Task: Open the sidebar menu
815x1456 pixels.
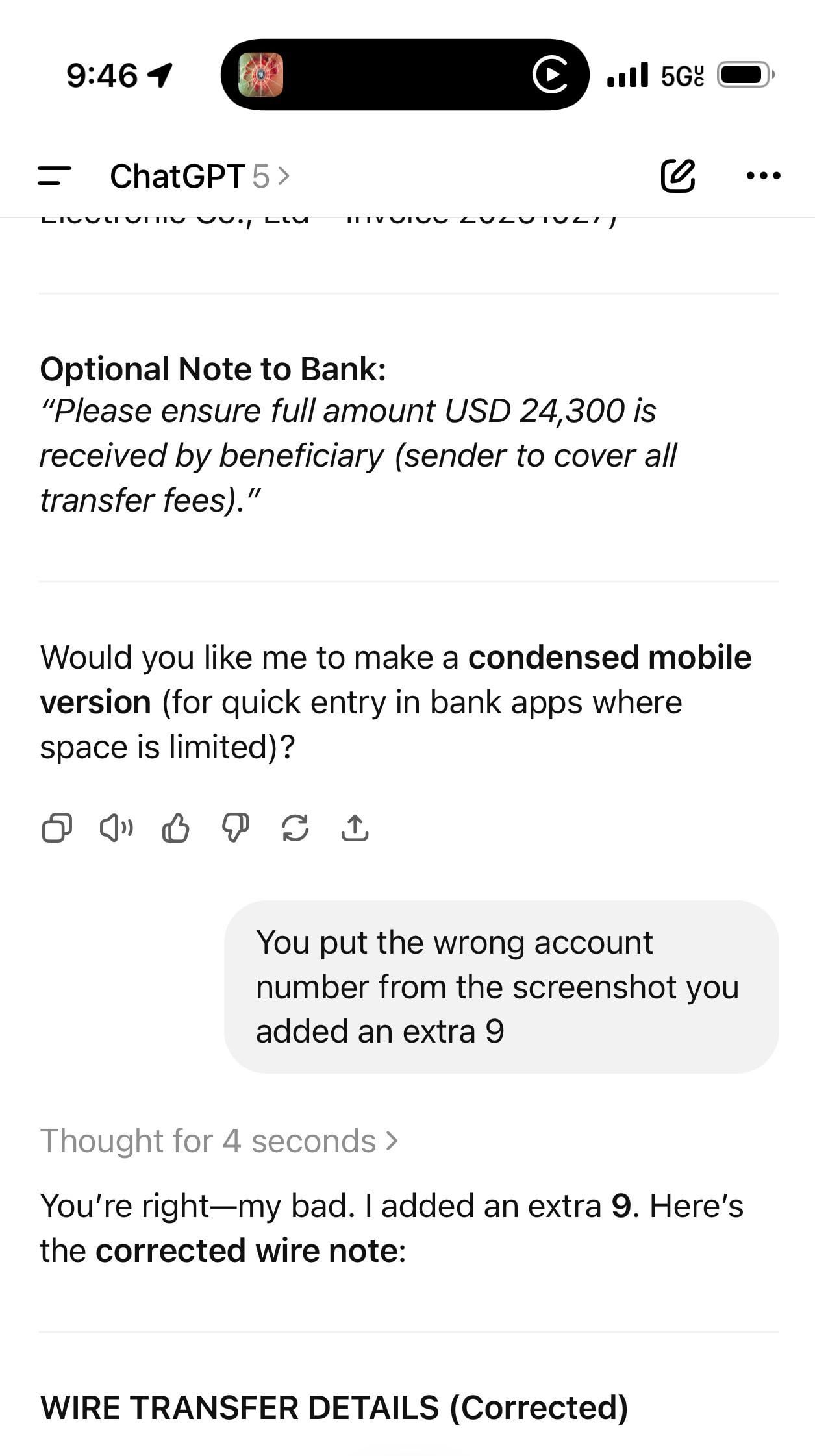Action: pos(55,176)
